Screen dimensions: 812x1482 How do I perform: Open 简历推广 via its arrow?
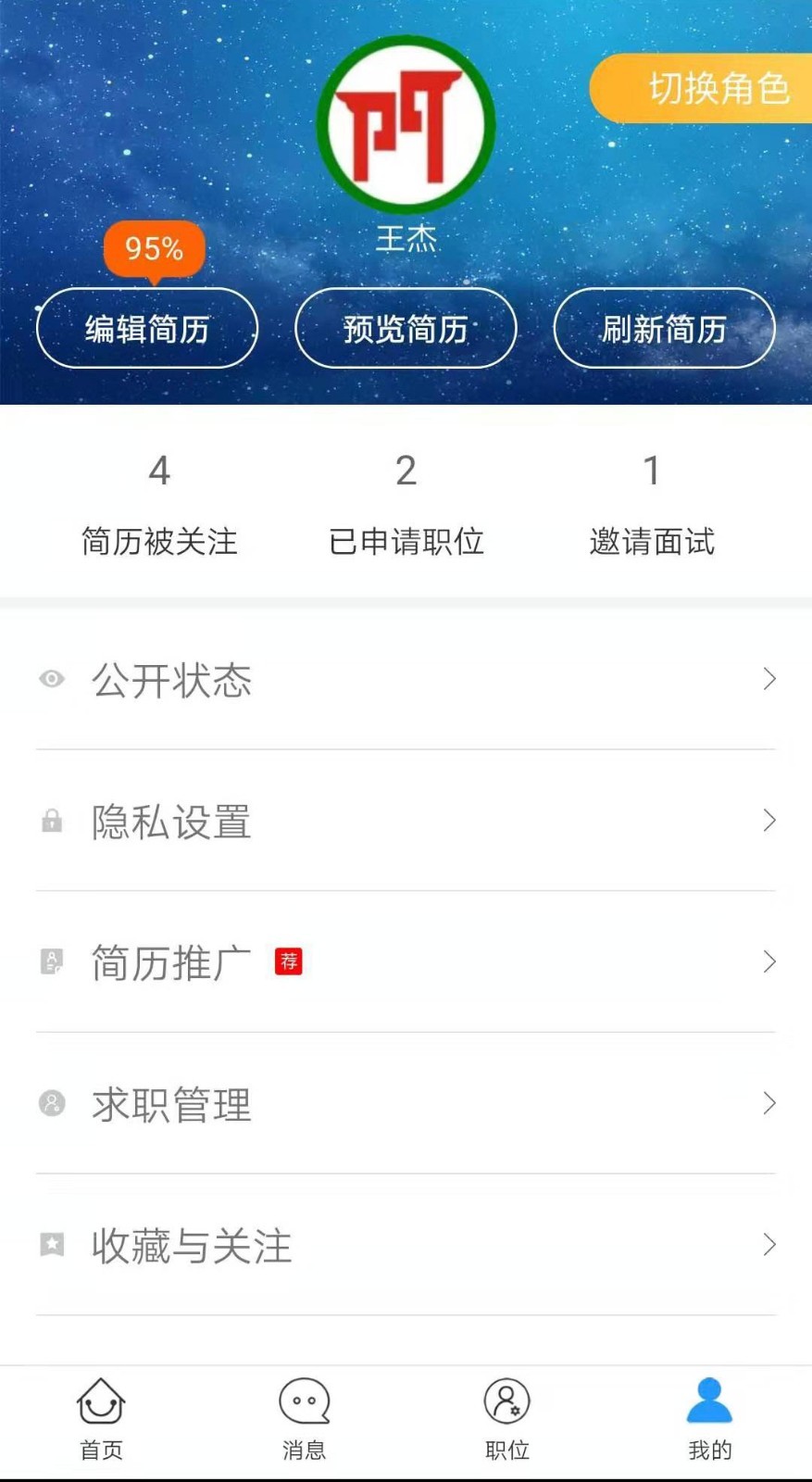click(769, 962)
